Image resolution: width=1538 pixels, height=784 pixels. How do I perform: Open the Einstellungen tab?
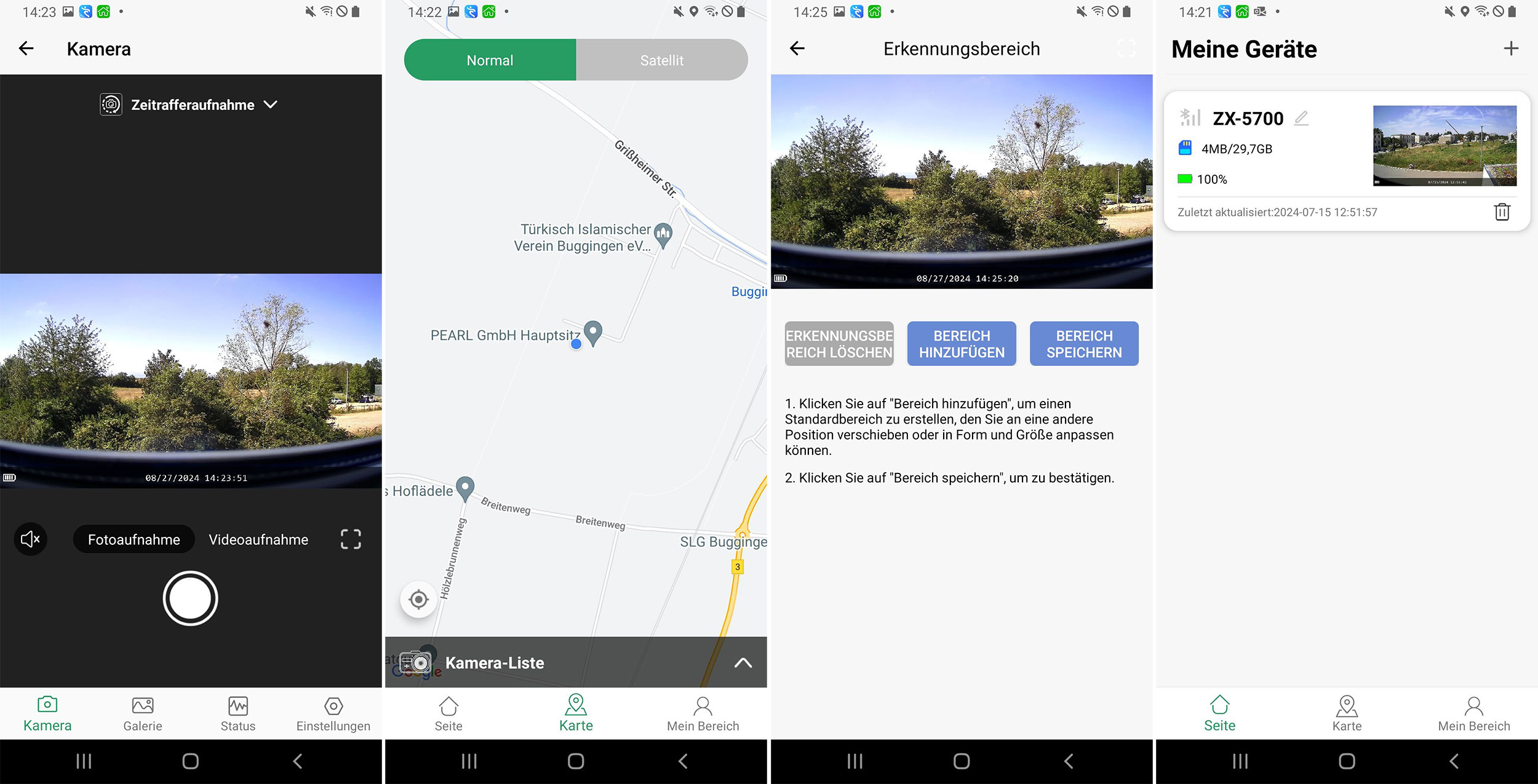click(x=333, y=713)
